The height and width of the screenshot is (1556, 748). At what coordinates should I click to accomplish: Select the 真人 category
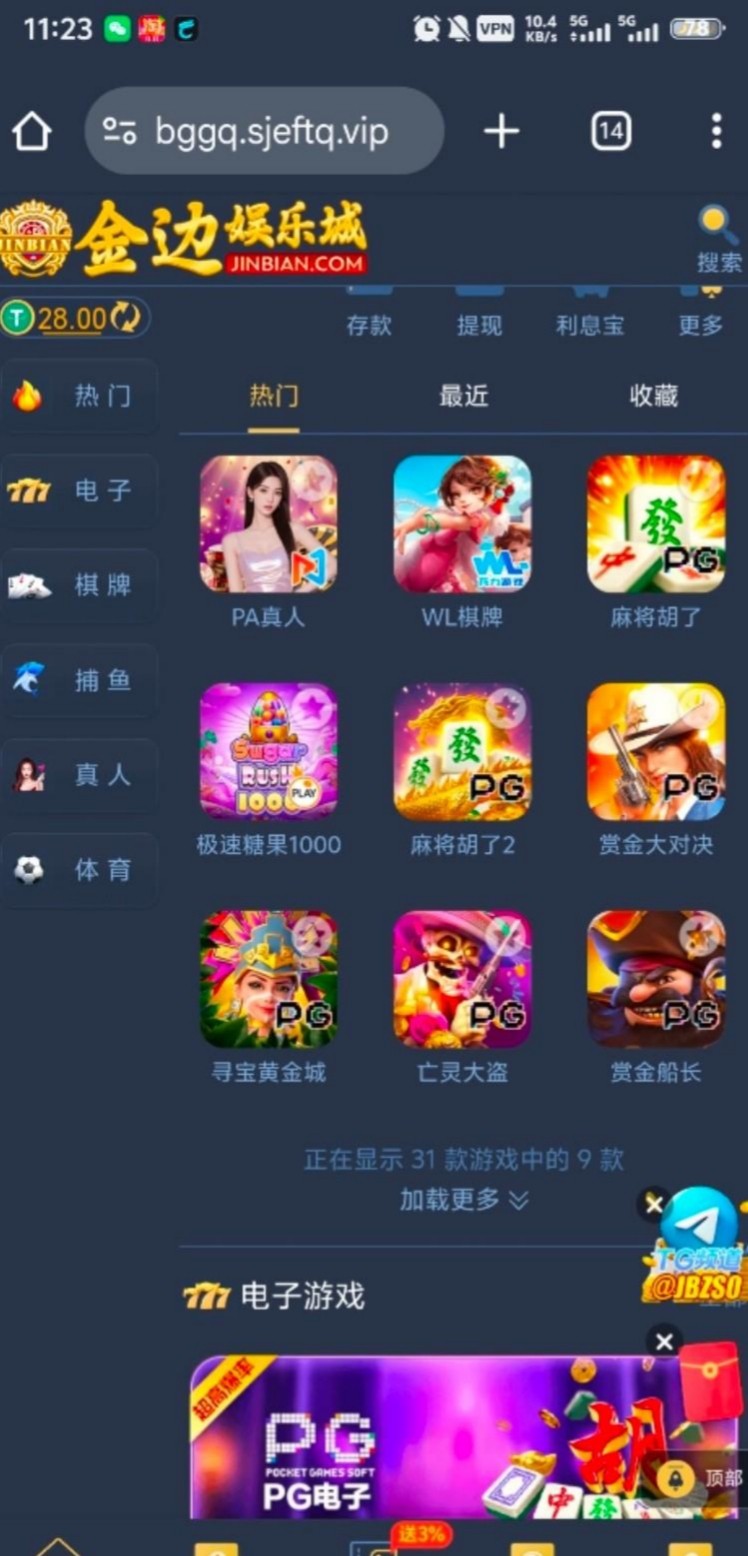click(x=80, y=775)
